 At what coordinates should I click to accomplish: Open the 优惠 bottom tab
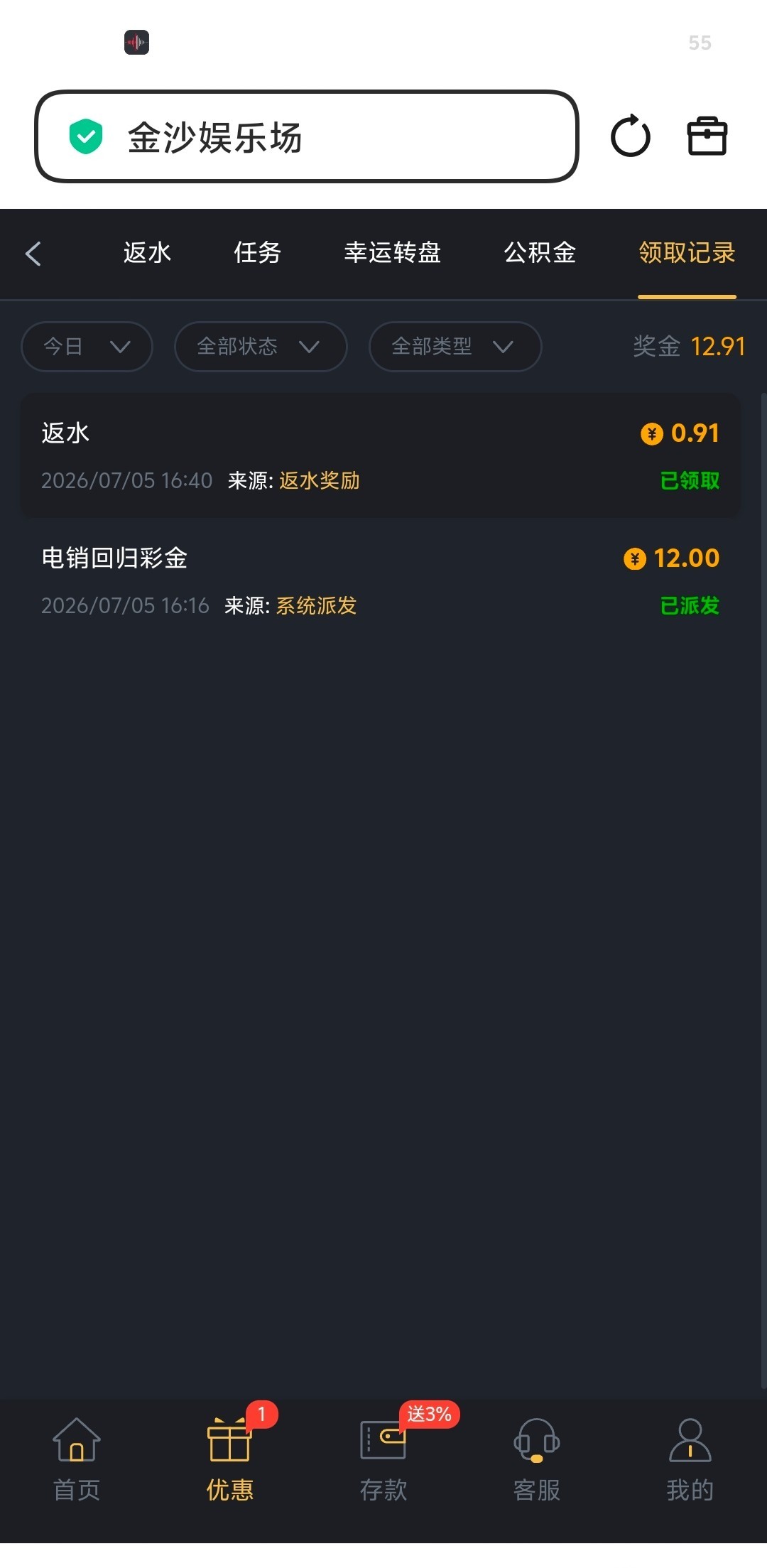[230, 1460]
